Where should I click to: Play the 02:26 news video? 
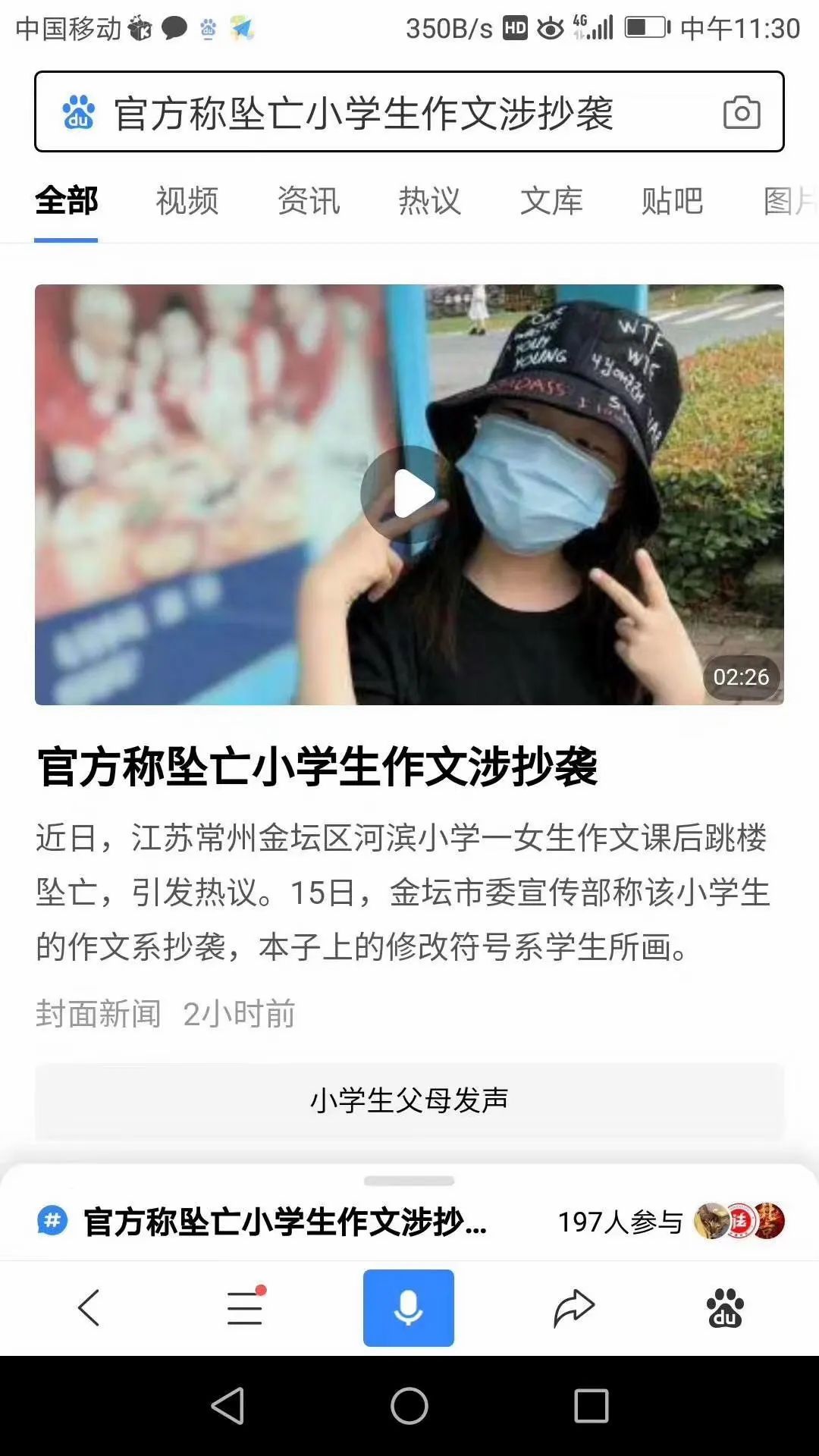click(x=409, y=494)
